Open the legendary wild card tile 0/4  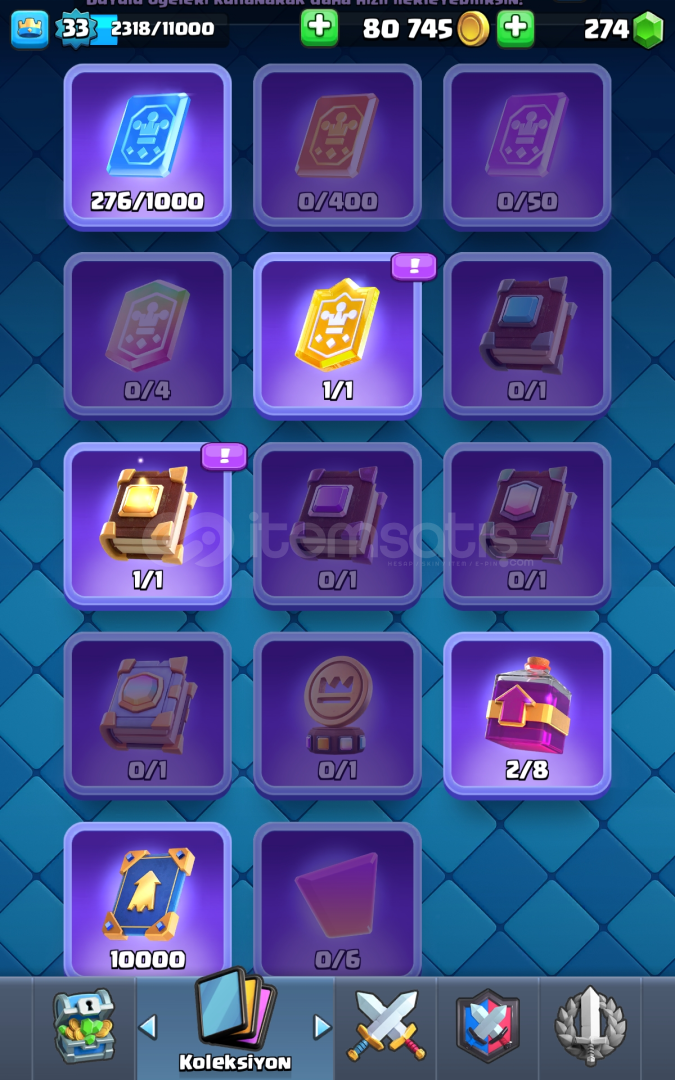coord(147,335)
